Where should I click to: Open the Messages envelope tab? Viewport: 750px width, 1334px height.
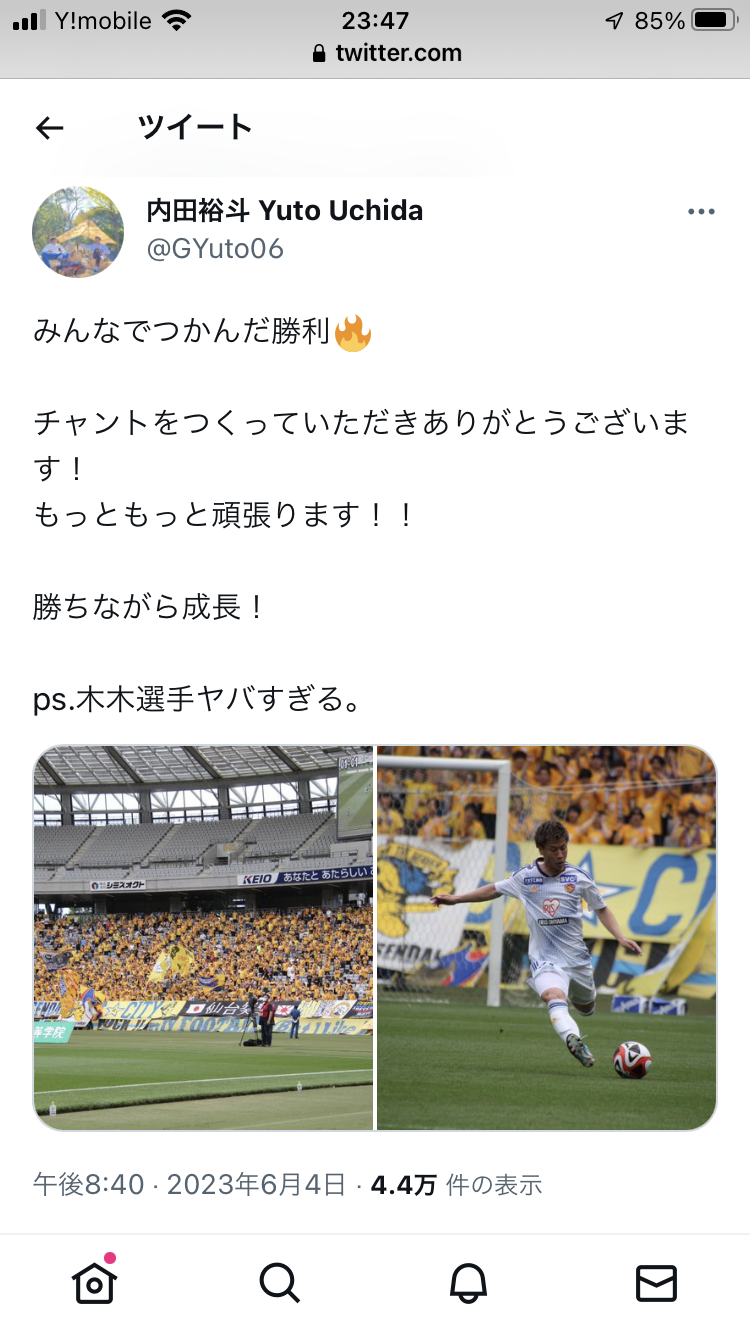pyautogui.click(x=656, y=1282)
